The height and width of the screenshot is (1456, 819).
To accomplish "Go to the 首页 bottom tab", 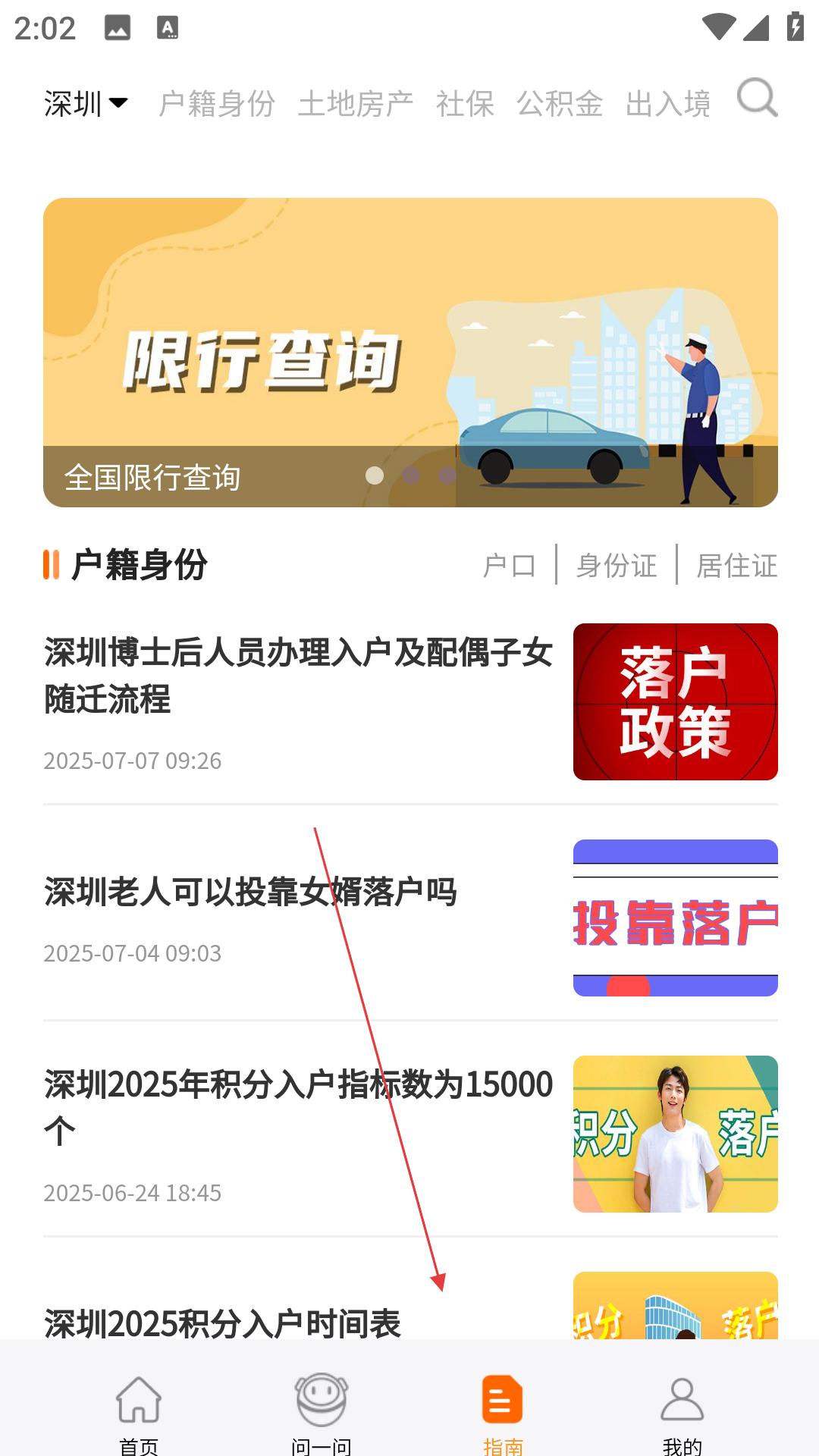I will pyautogui.click(x=139, y=1414).
